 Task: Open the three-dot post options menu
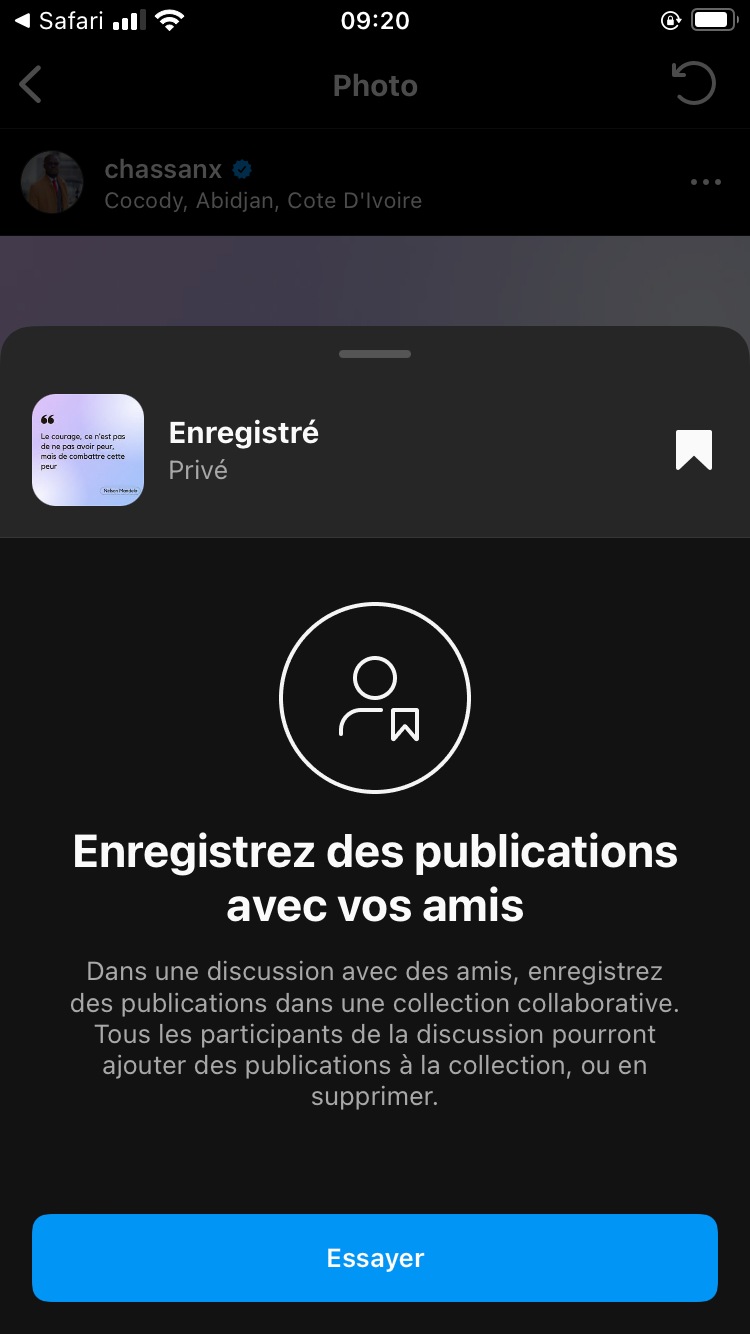705,182
